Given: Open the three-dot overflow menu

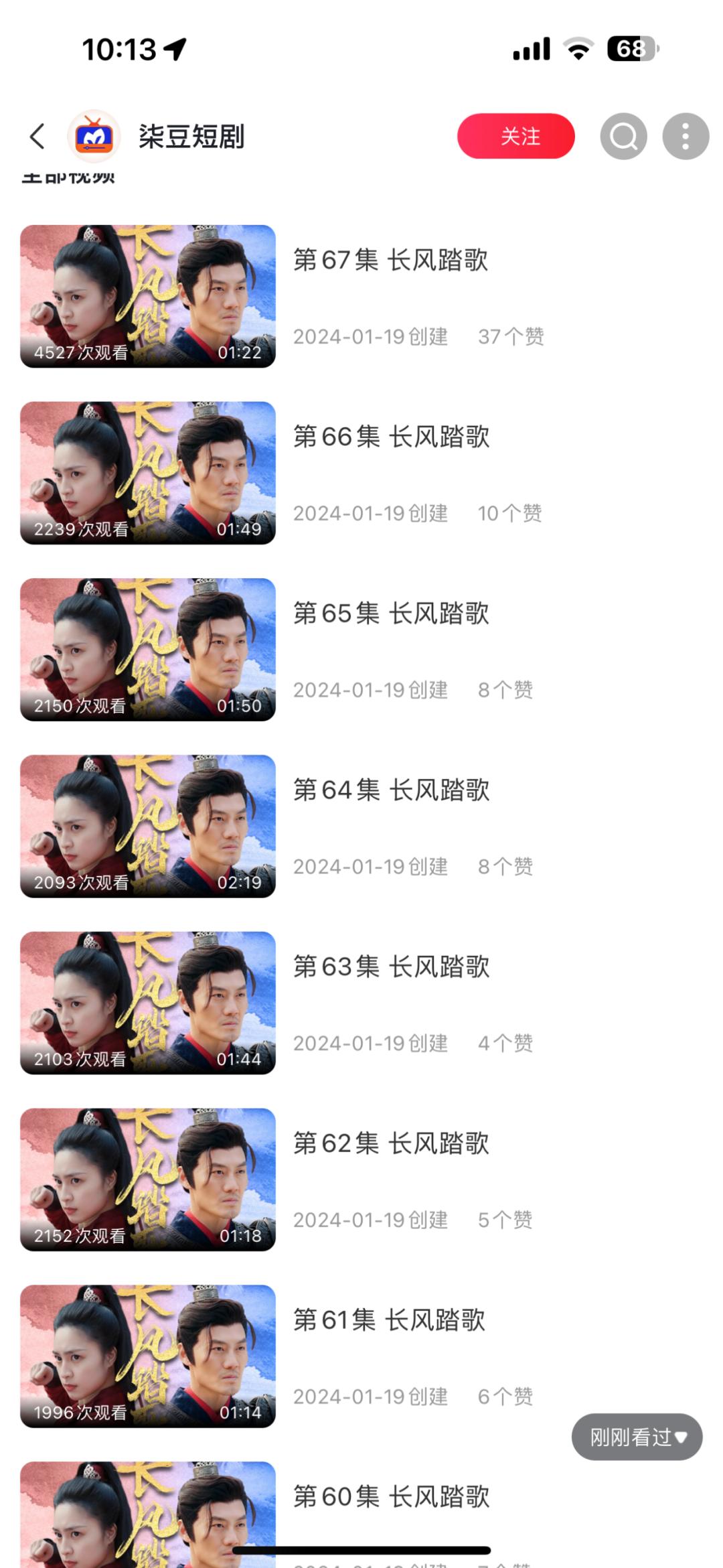Looking at the screenshot, I should coord(685,136).
